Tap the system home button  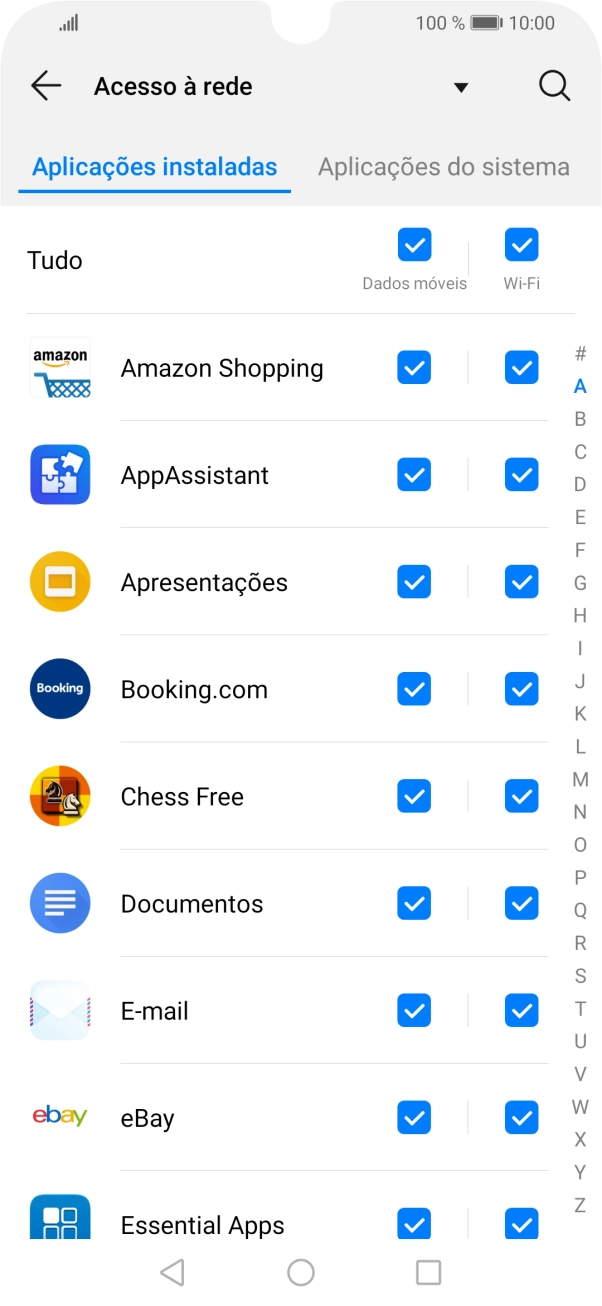(x=301, y=1272)
